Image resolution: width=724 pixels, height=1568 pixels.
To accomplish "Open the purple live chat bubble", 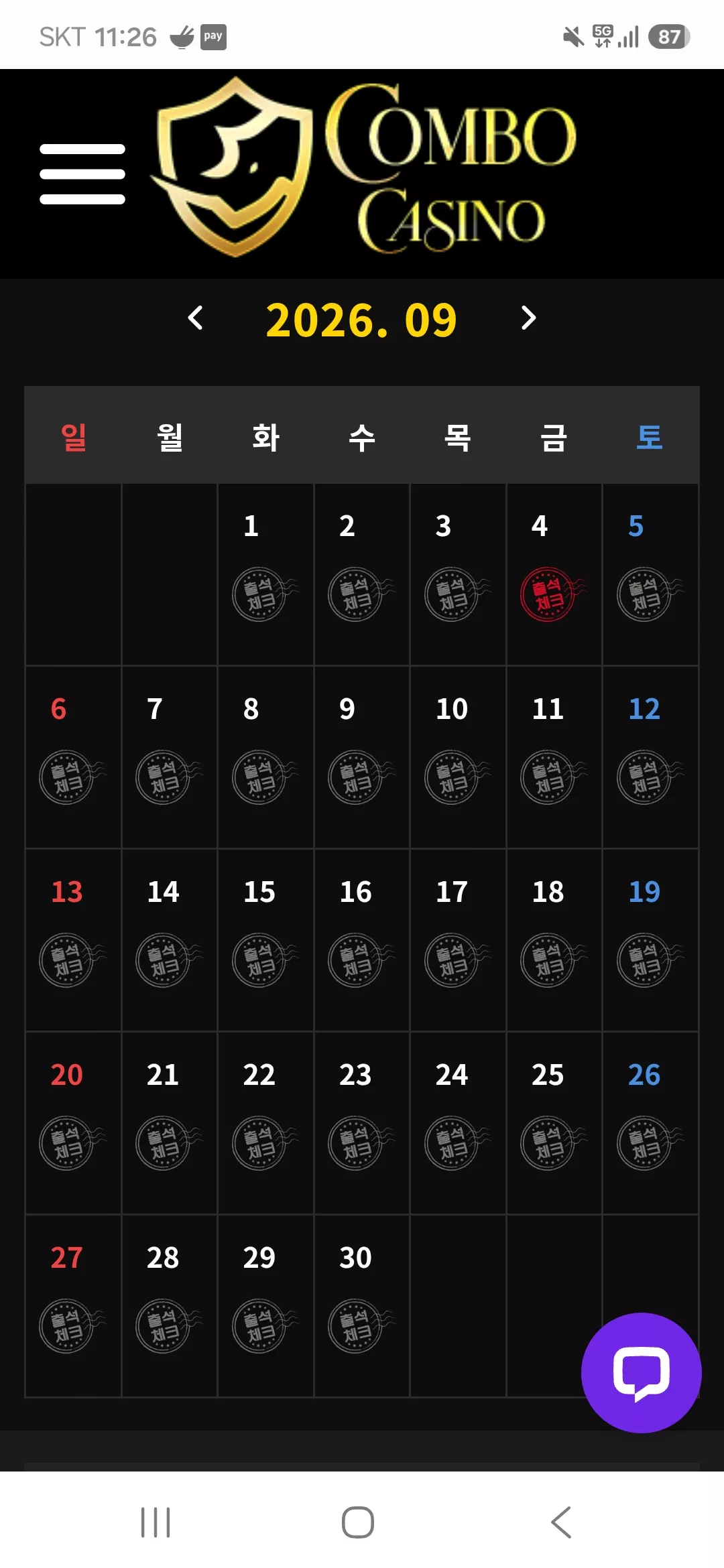I will (642, 1372).
